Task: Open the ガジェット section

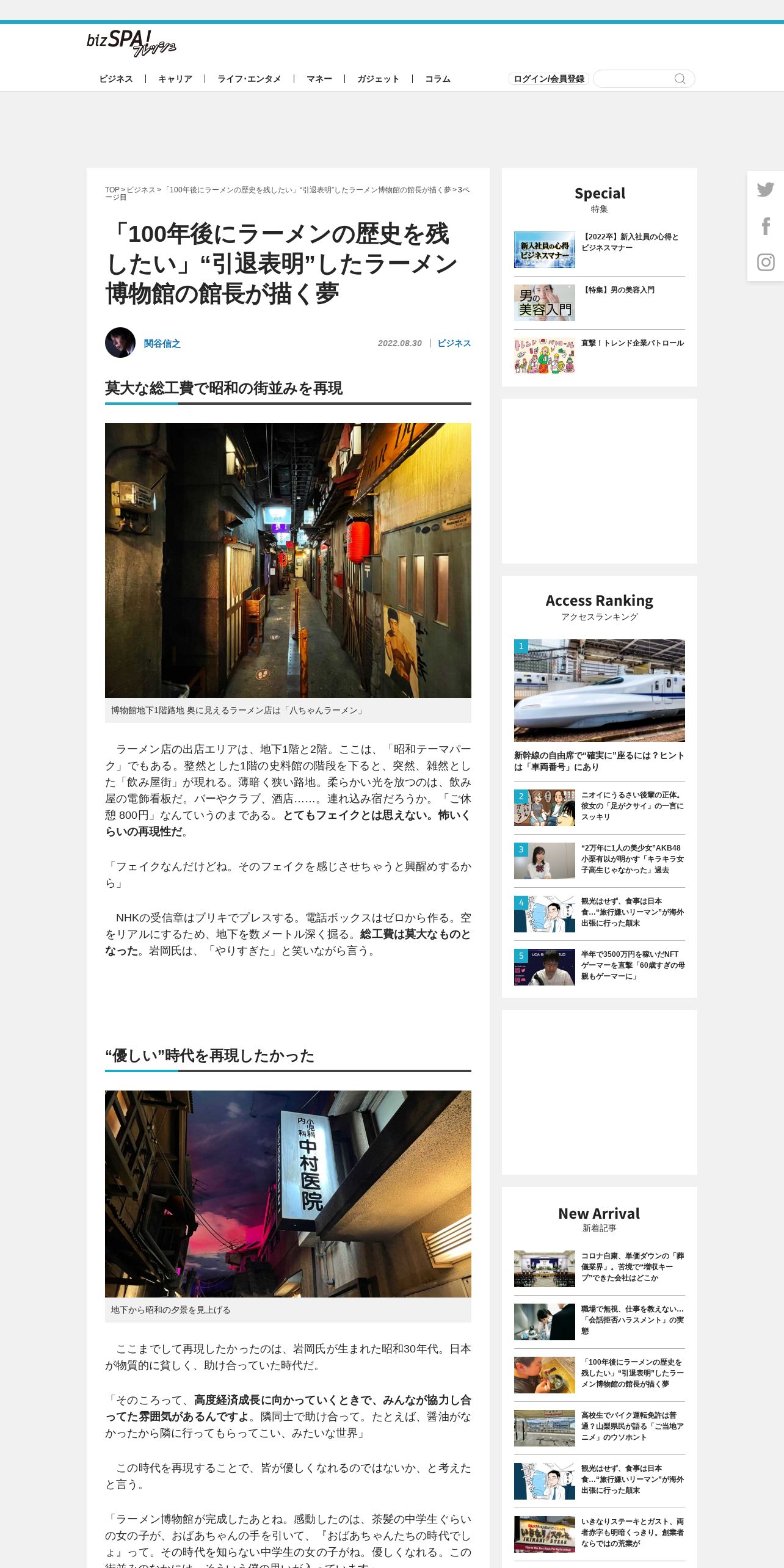Action: click(379, 79)
